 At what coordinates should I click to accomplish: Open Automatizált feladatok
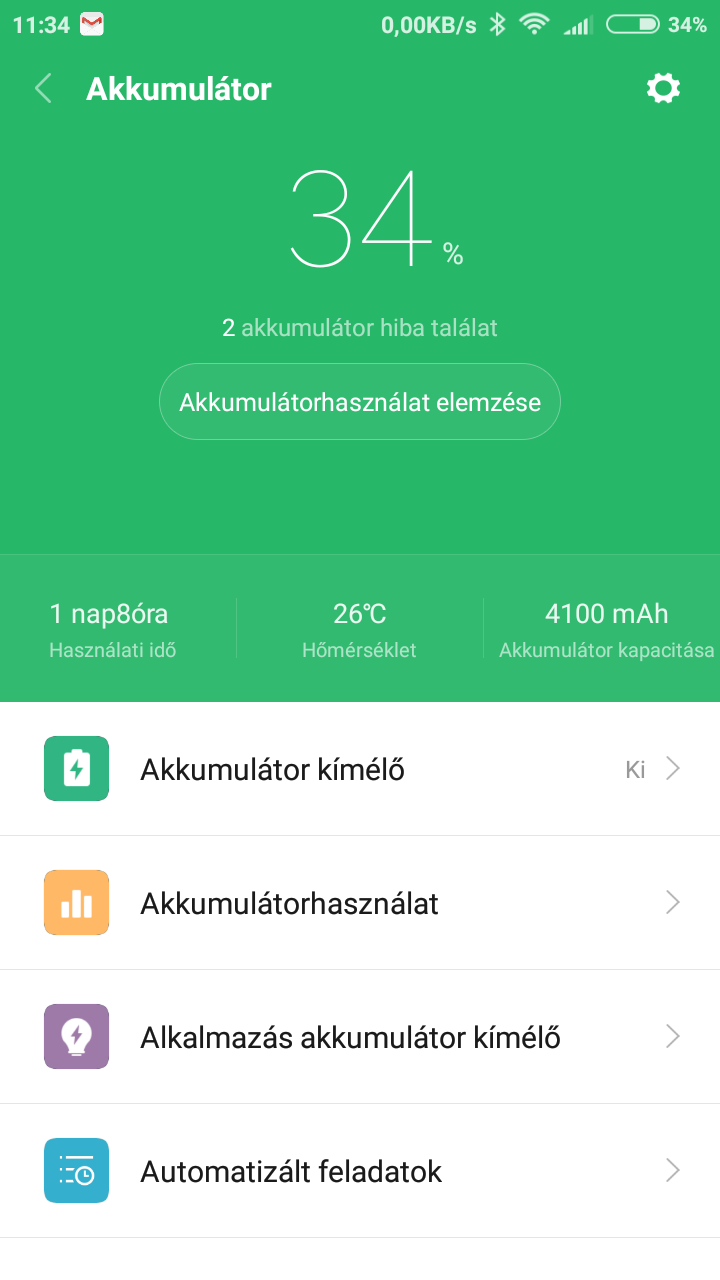coord(360,1171)
